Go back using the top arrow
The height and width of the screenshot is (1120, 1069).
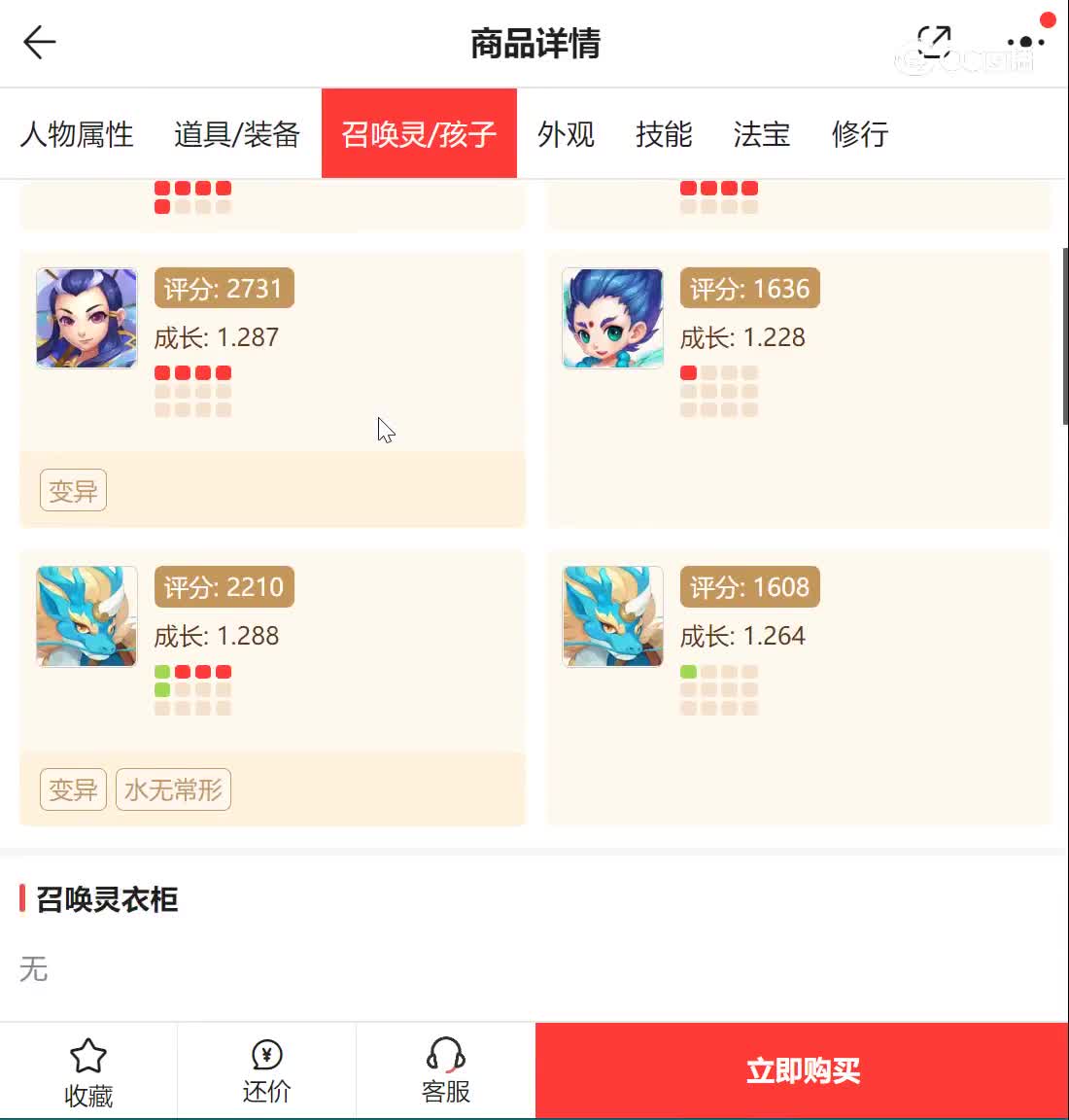click(x=40, y=43)
